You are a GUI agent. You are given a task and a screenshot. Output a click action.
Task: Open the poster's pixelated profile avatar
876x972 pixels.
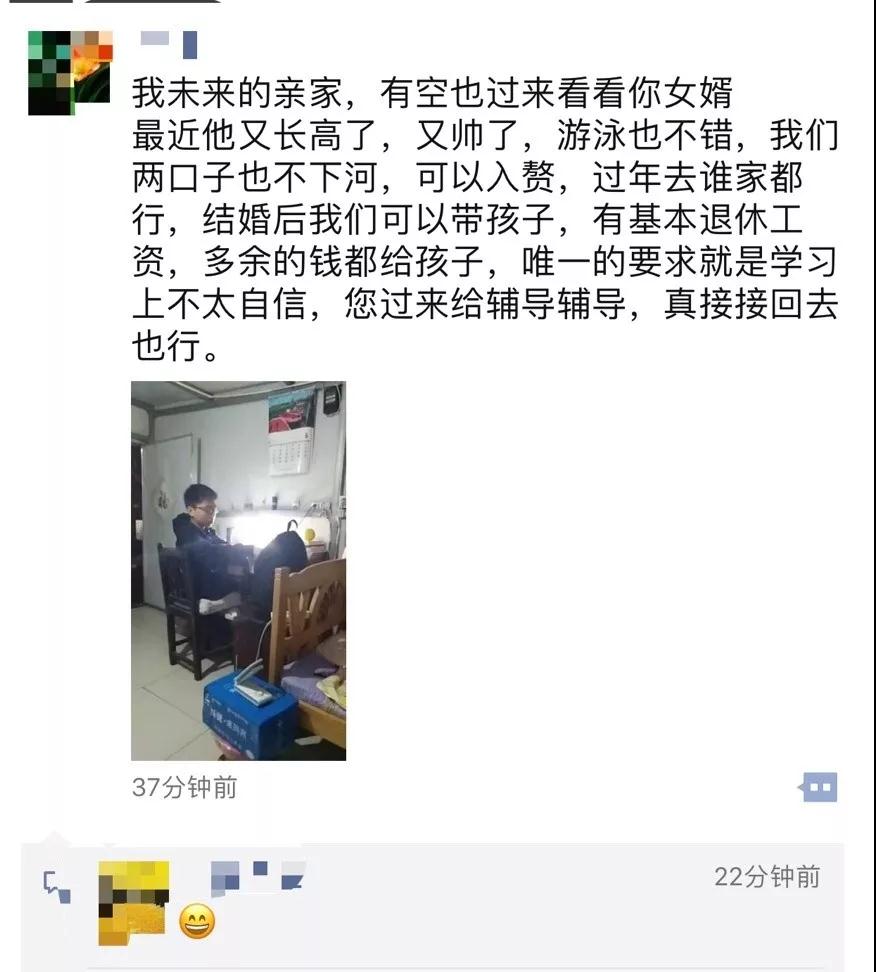69,72
